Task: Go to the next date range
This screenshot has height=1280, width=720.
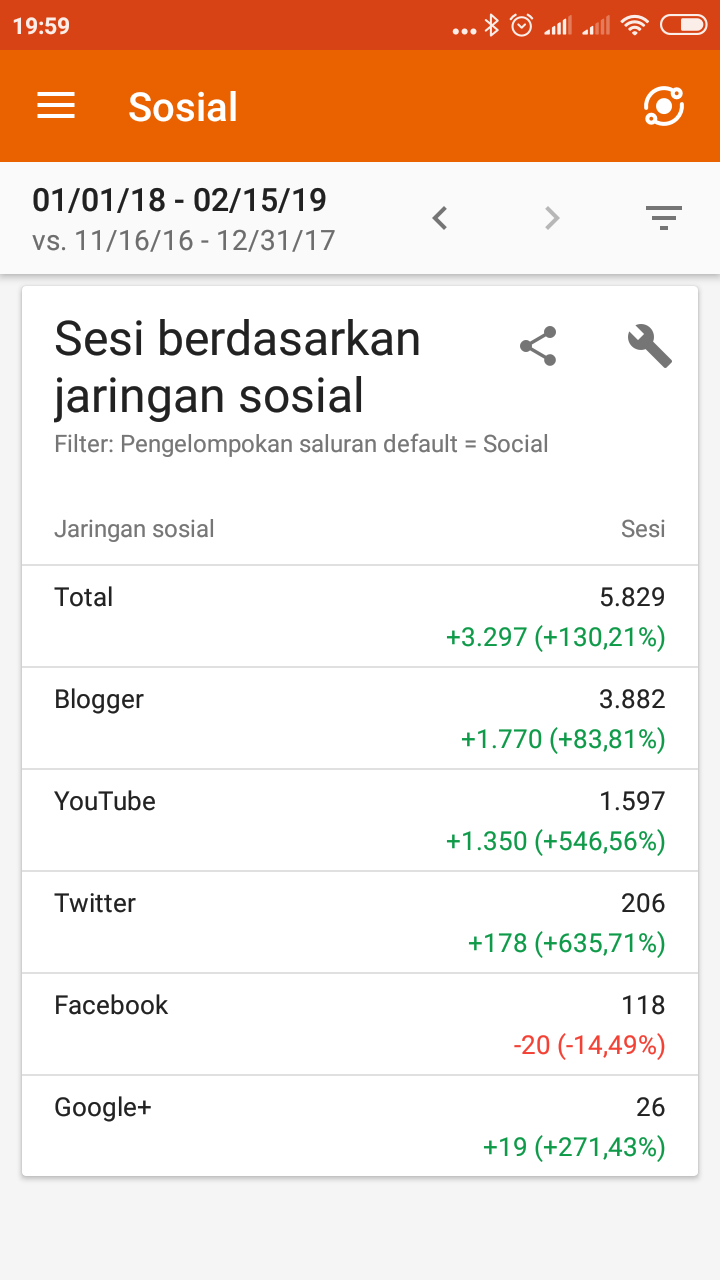Action: pos(551,218)
